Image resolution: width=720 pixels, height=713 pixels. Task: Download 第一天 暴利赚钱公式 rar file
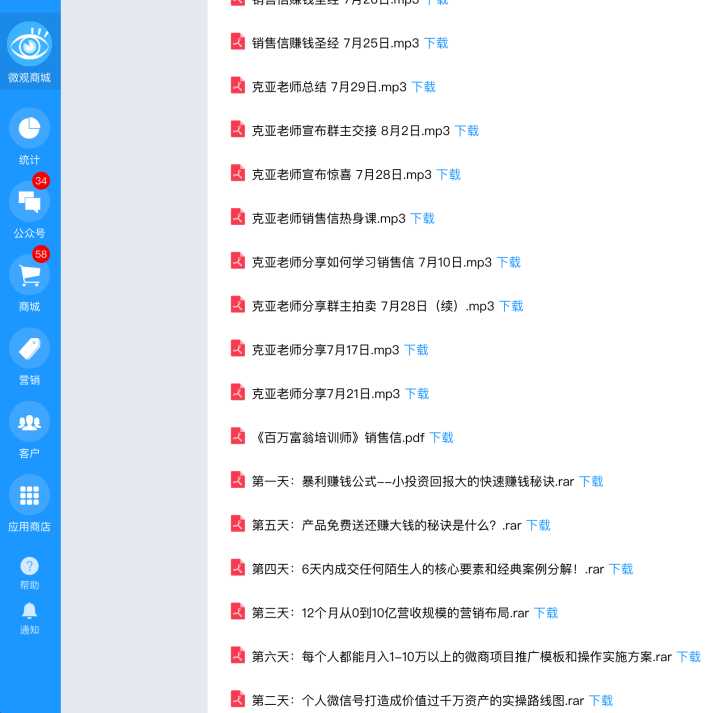coord(591,482)
